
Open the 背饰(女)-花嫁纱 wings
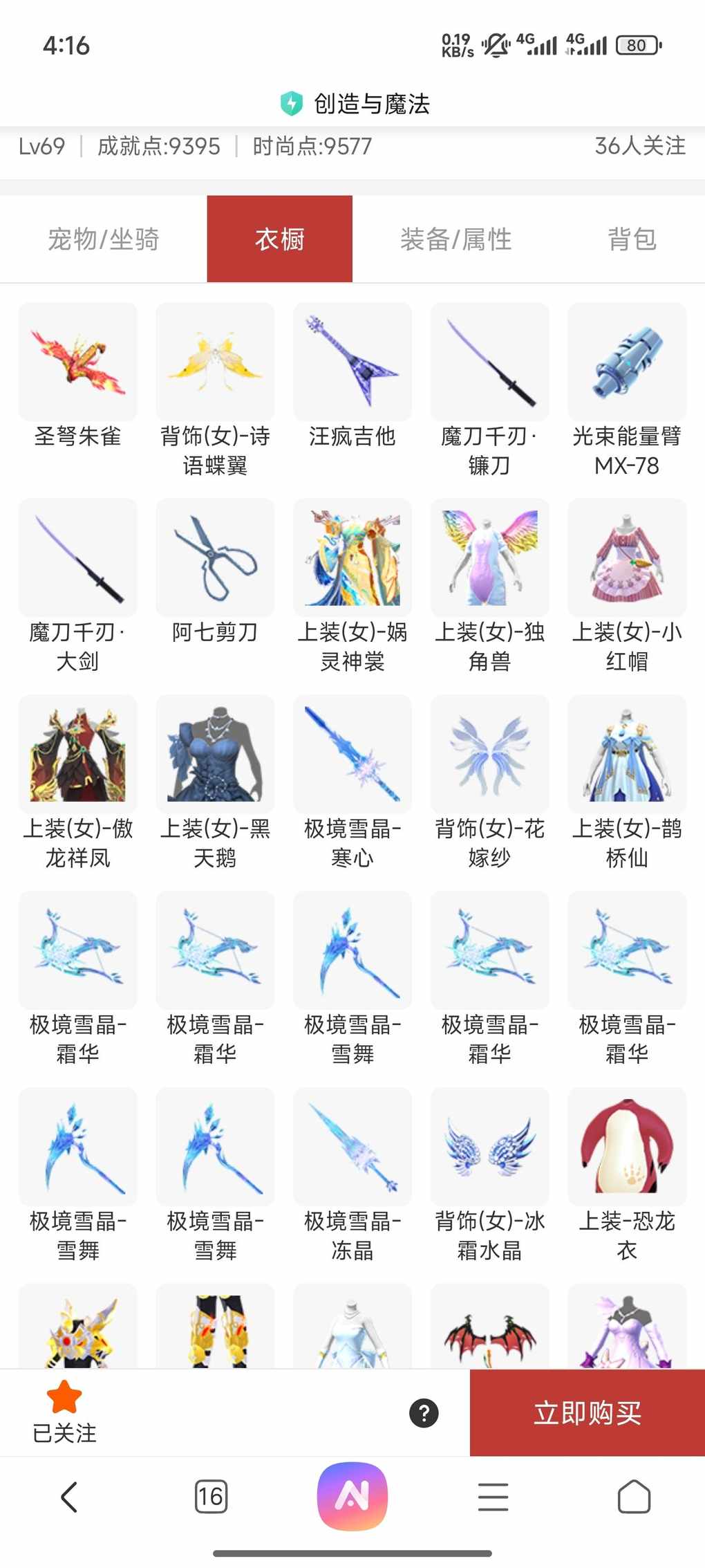click(489, 755)
